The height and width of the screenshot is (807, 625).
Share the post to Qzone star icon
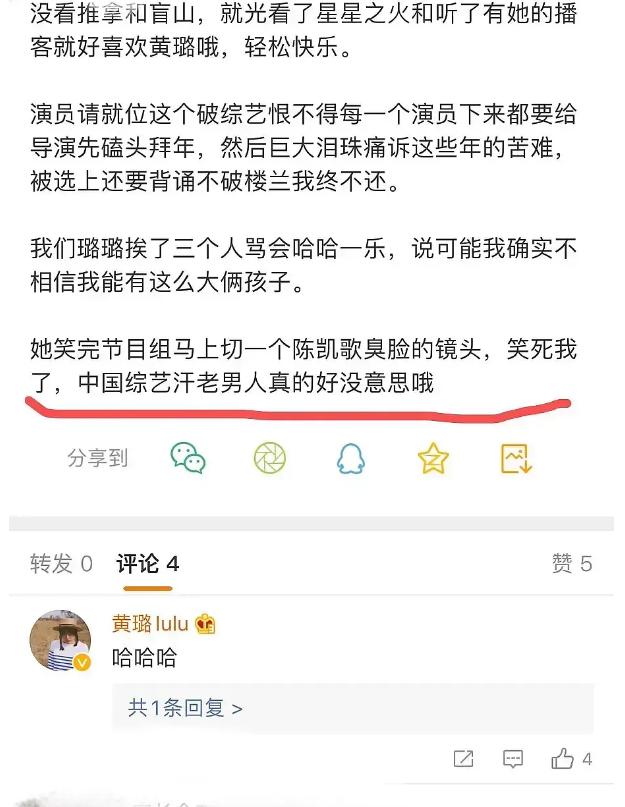(432, 458)
